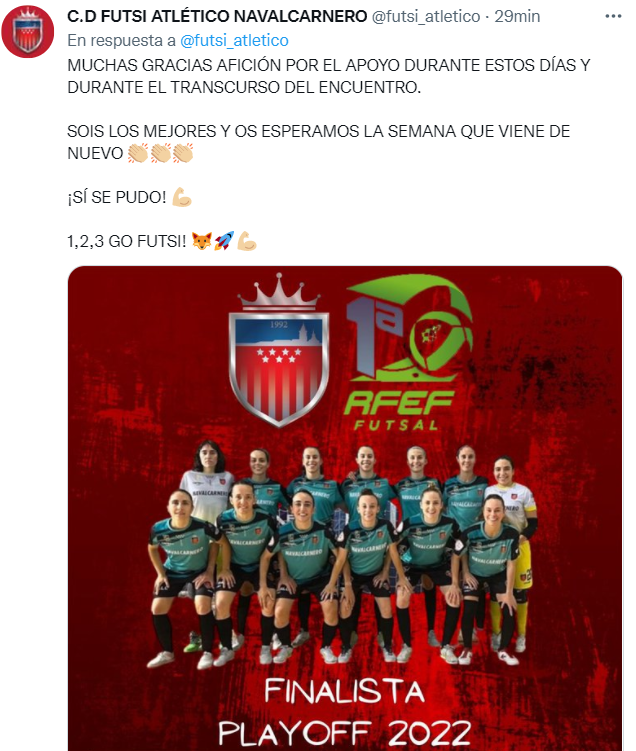This screenshot has width=636, height=751.
Task: Open the tweet's overflow menu
Action: 613,18
